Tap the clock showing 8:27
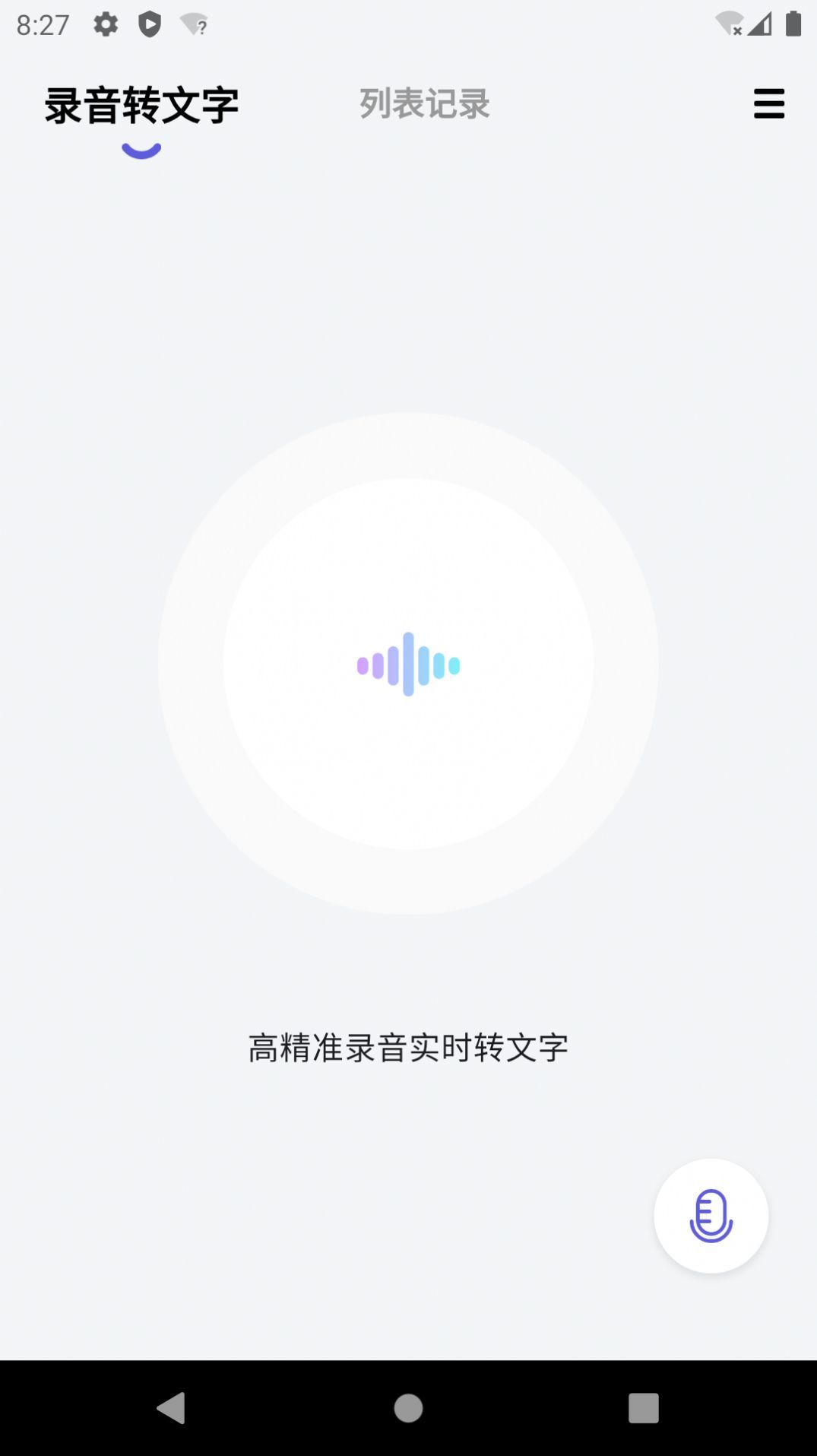817x1456 pixels. (x=42, y=25)
